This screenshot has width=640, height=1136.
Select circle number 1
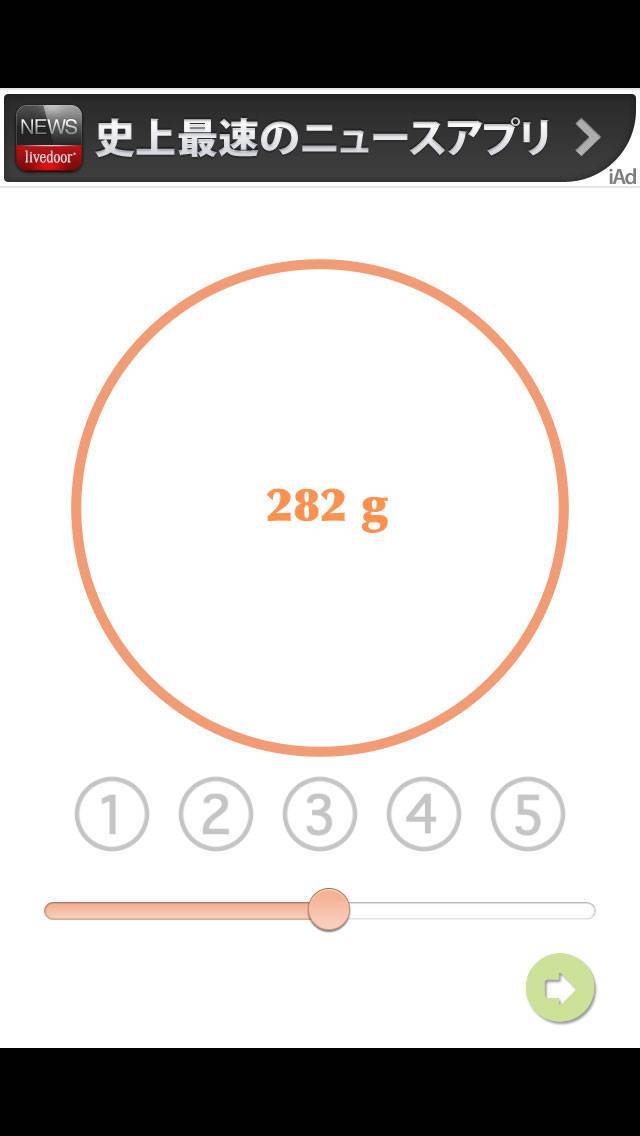pos(112,814)
